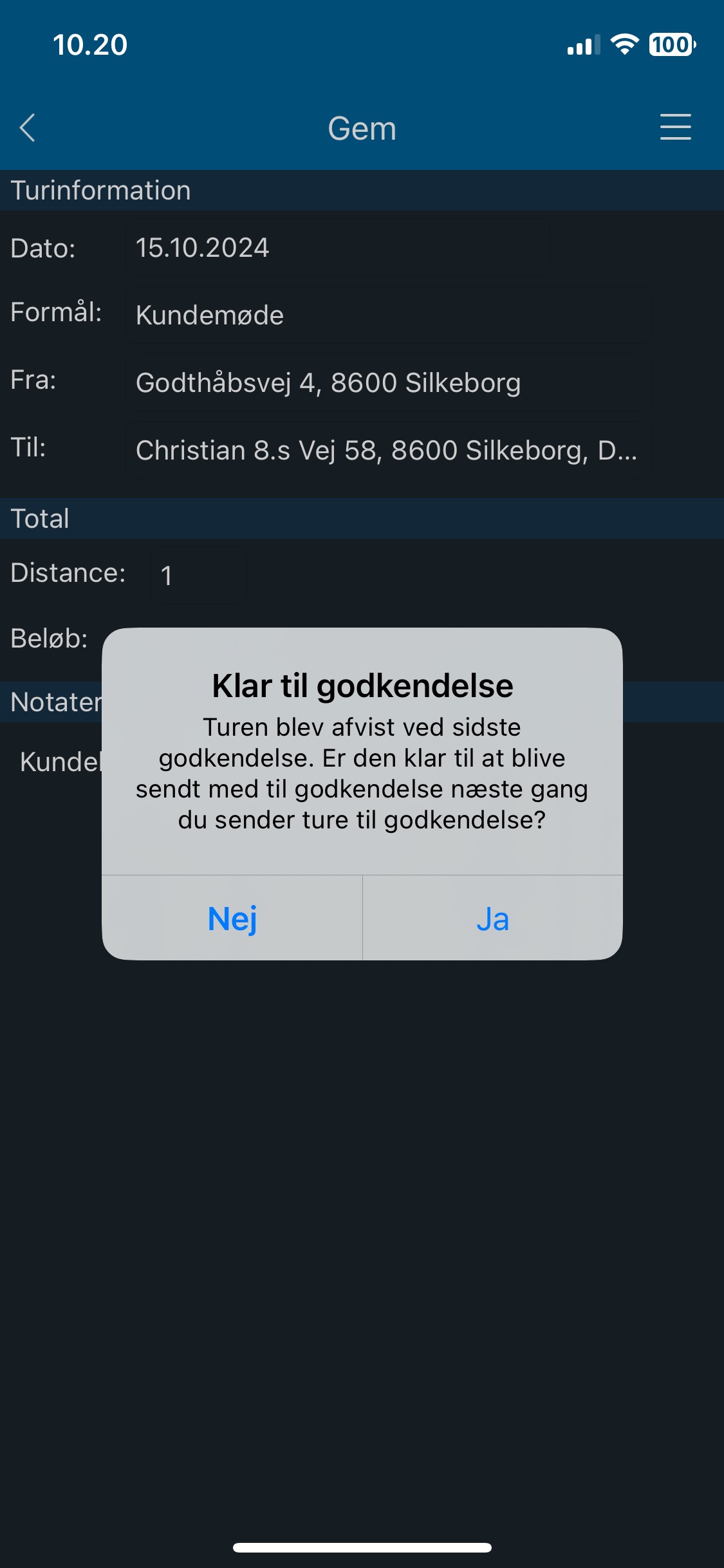Image resolution: width=724 pixels, height=1568 pixels.
Task: Choose Nej in the approval dialog
Action: click(232, 919)
